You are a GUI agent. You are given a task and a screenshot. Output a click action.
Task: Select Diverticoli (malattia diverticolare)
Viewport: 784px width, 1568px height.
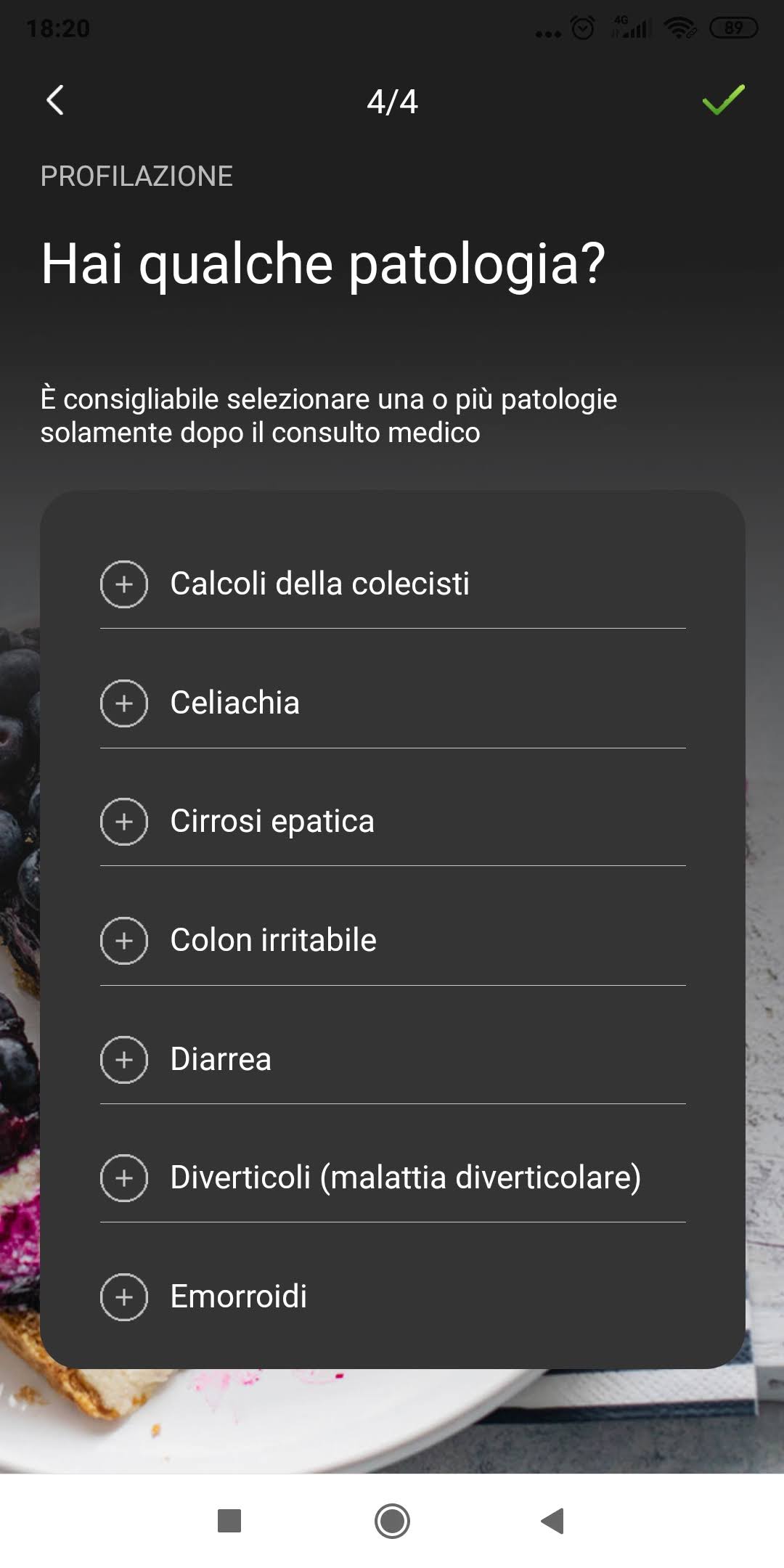124,1178
